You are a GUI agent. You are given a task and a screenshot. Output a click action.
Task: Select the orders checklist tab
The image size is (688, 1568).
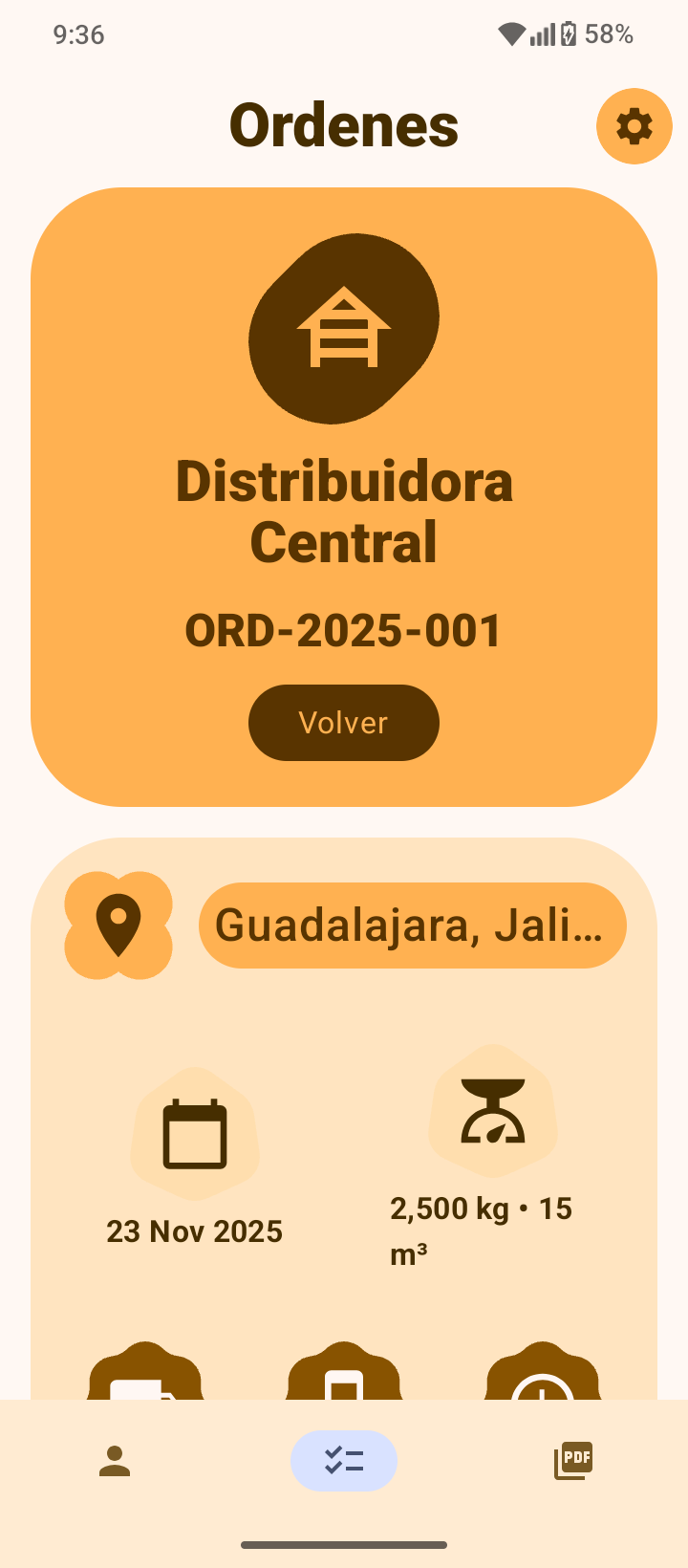point(344,1461)
